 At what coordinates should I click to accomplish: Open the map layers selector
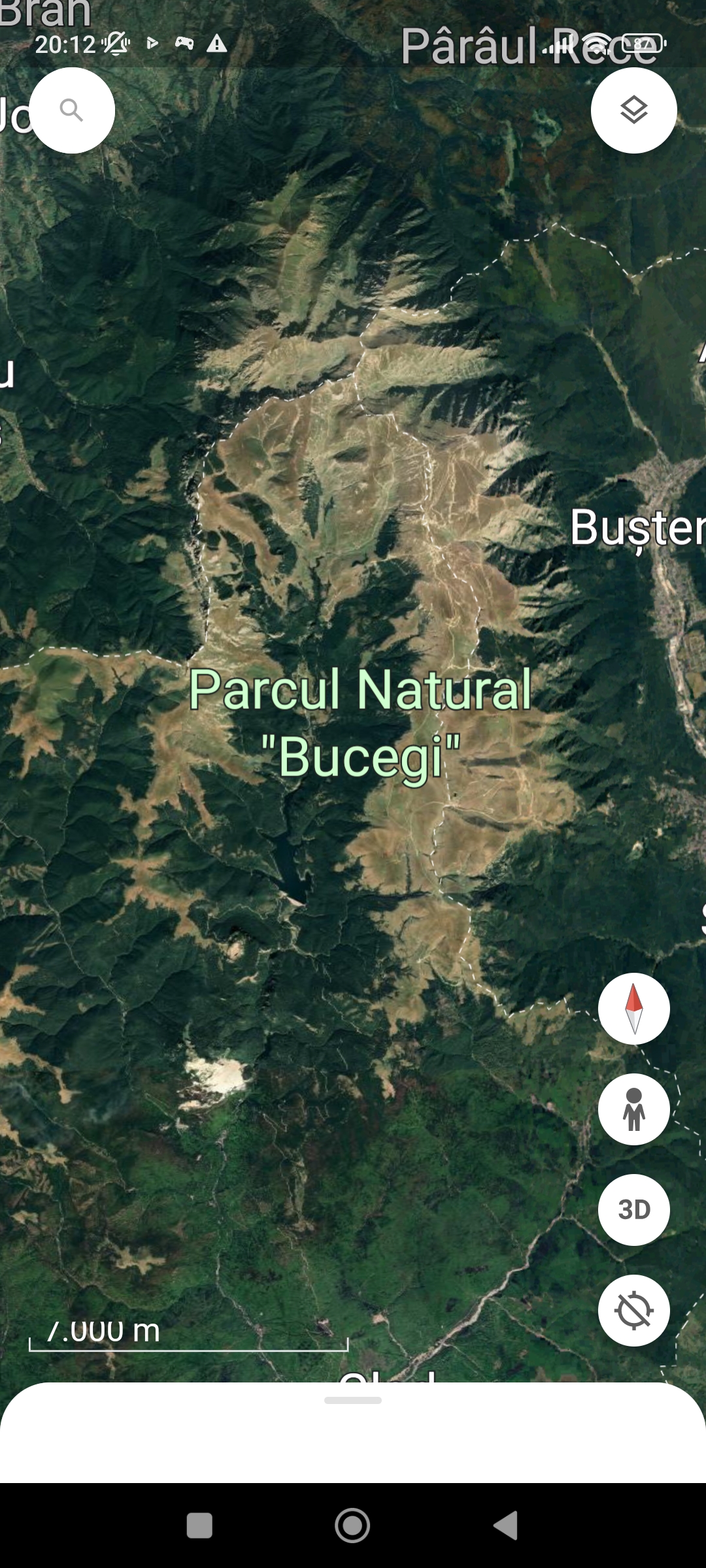coord(633,110)
